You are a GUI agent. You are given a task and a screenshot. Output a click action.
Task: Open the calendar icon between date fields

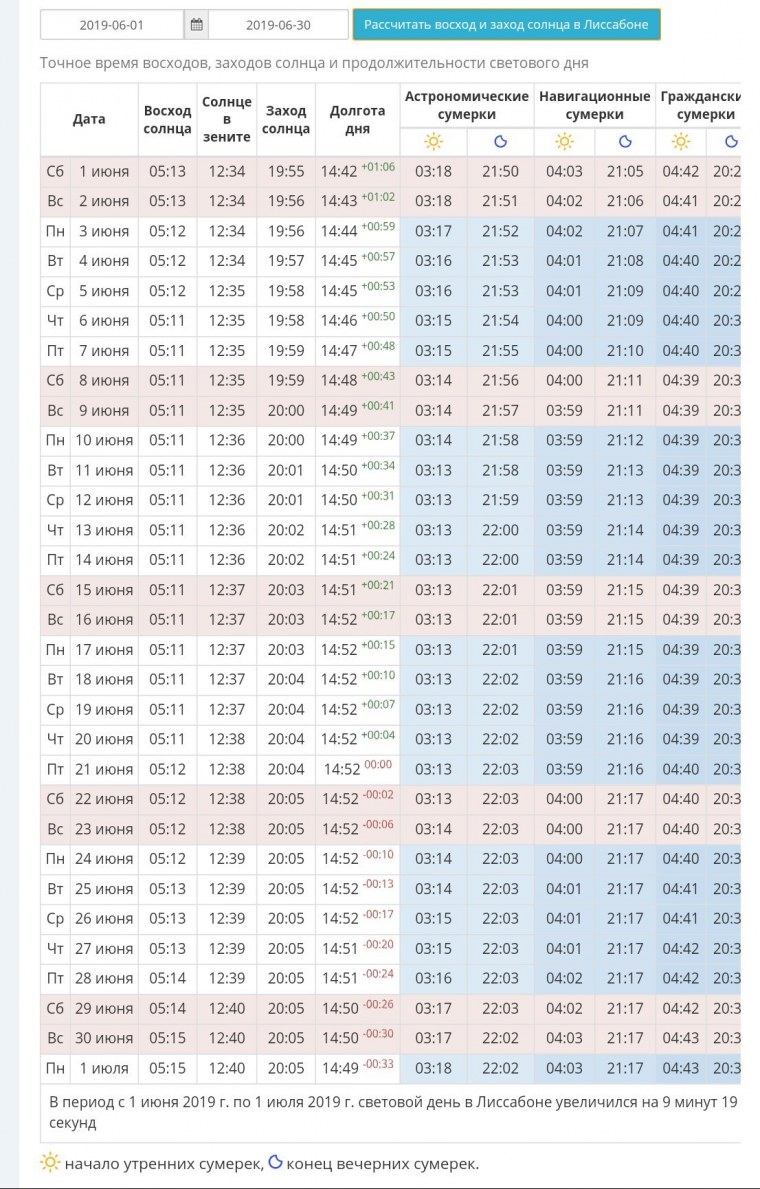[196, 25]
